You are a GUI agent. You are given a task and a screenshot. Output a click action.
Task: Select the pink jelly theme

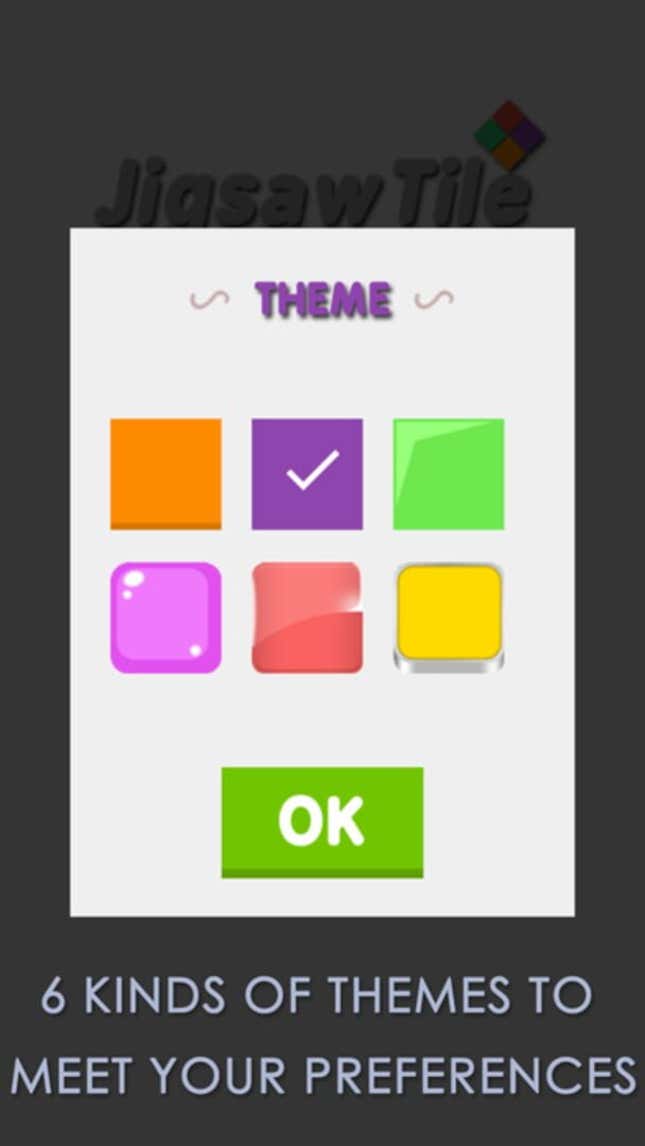coord(166,618)
